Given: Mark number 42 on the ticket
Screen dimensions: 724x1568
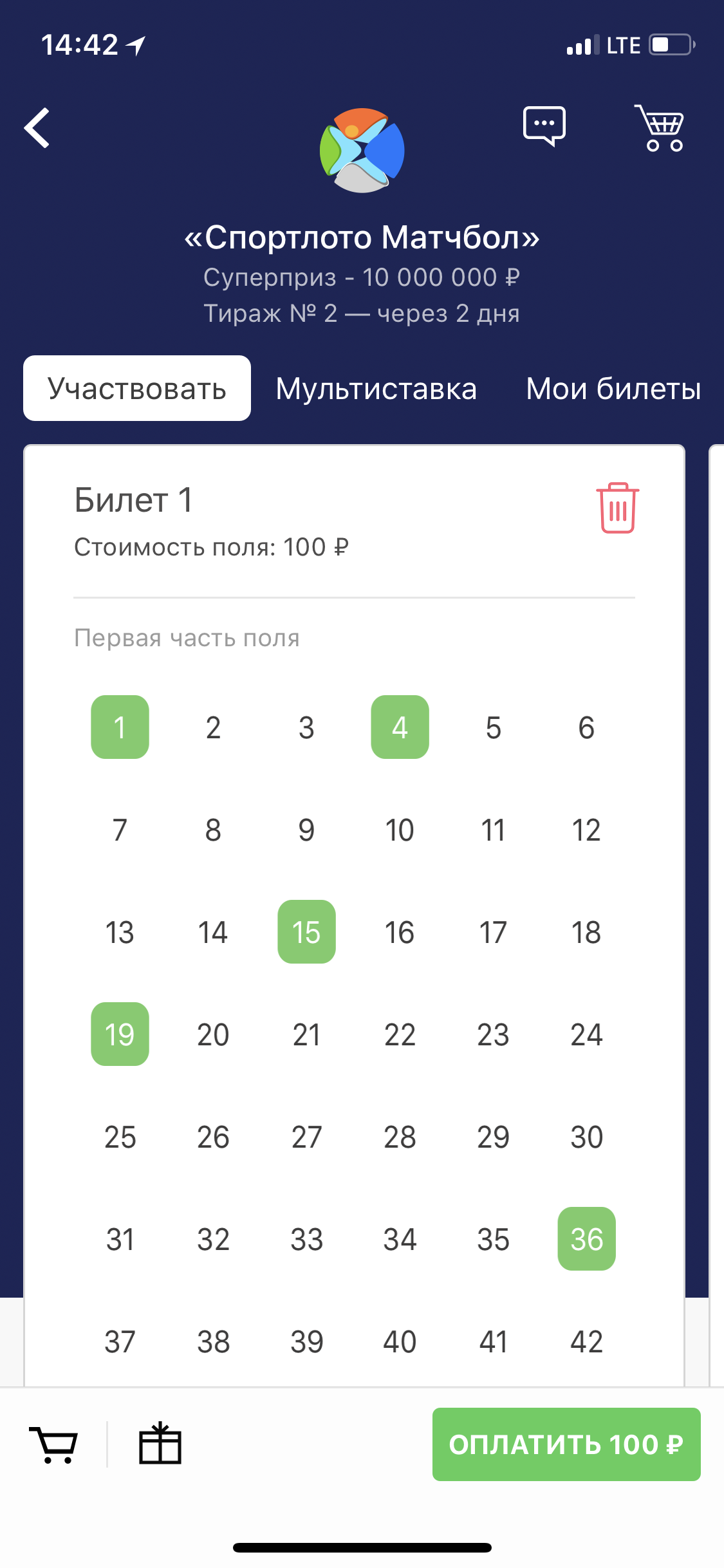Looking at the screenshot, I should pyautogui.click(x=586, y=1341).
